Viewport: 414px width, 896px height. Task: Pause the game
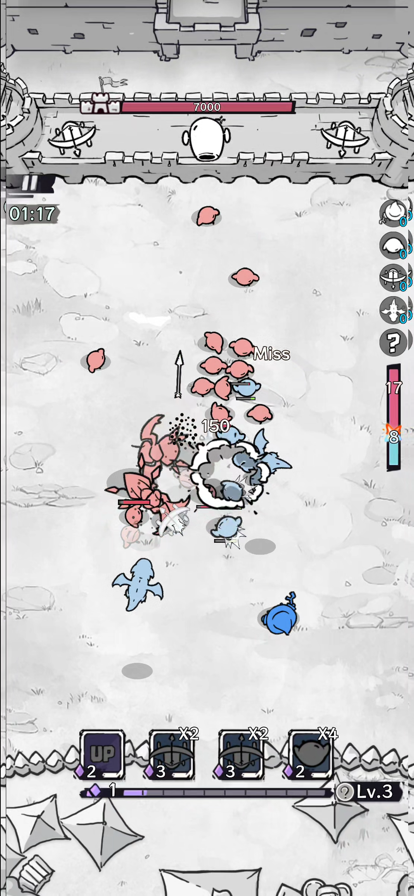[x=30, y=183]
